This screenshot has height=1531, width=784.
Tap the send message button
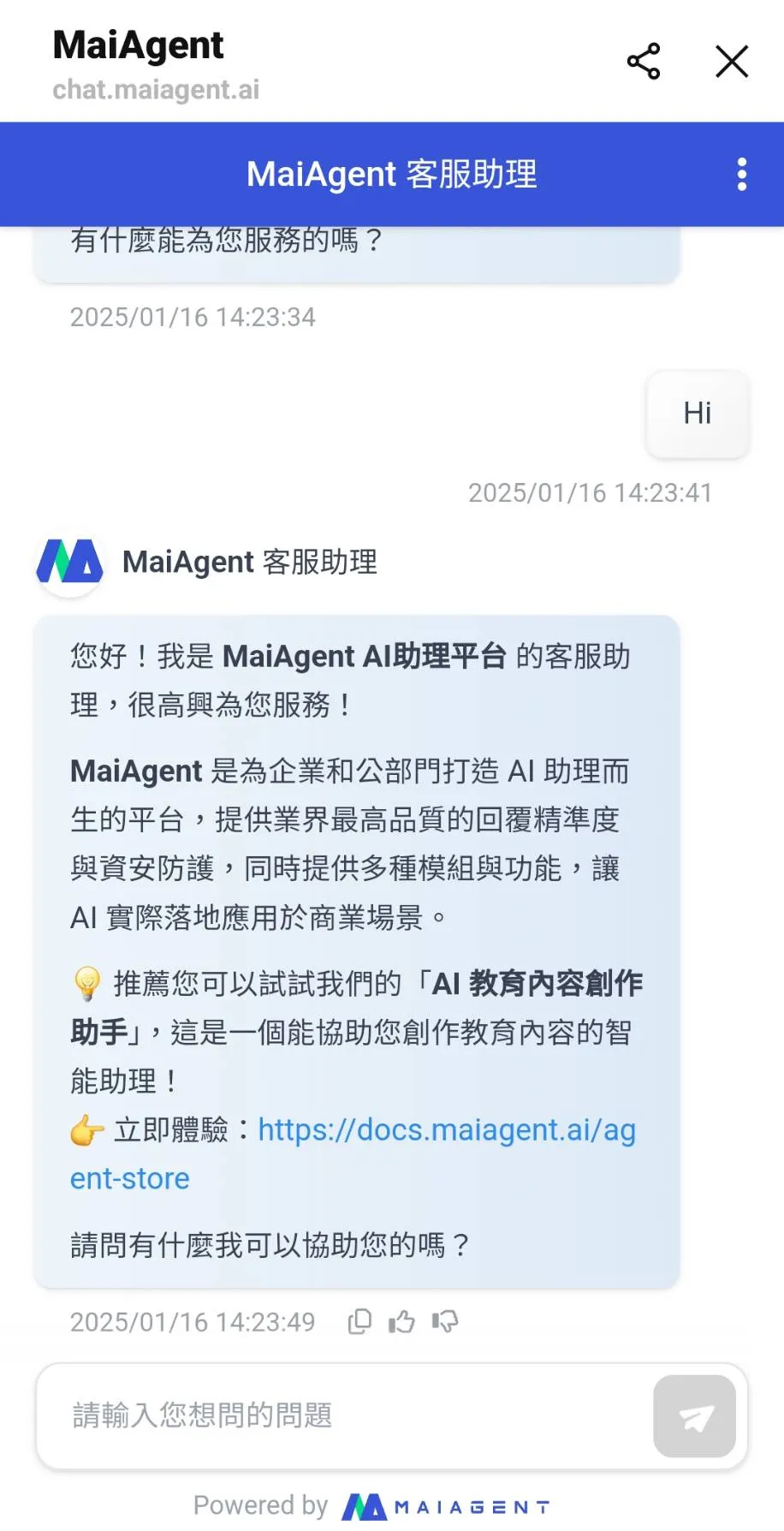[694, 1416]
